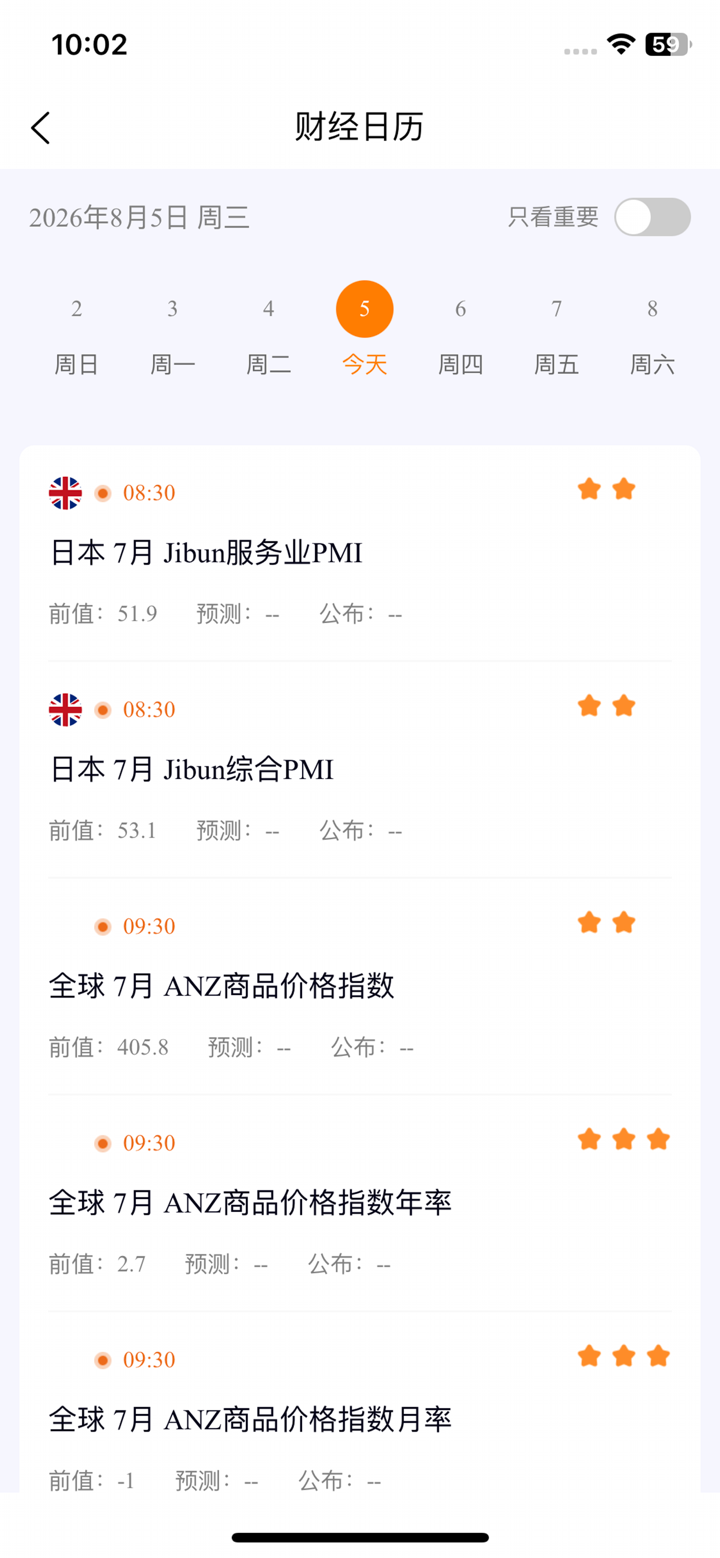Open the 全球 7月 ANZ商品价格指数 entry
720x1558 pixels.
[360, 987]
